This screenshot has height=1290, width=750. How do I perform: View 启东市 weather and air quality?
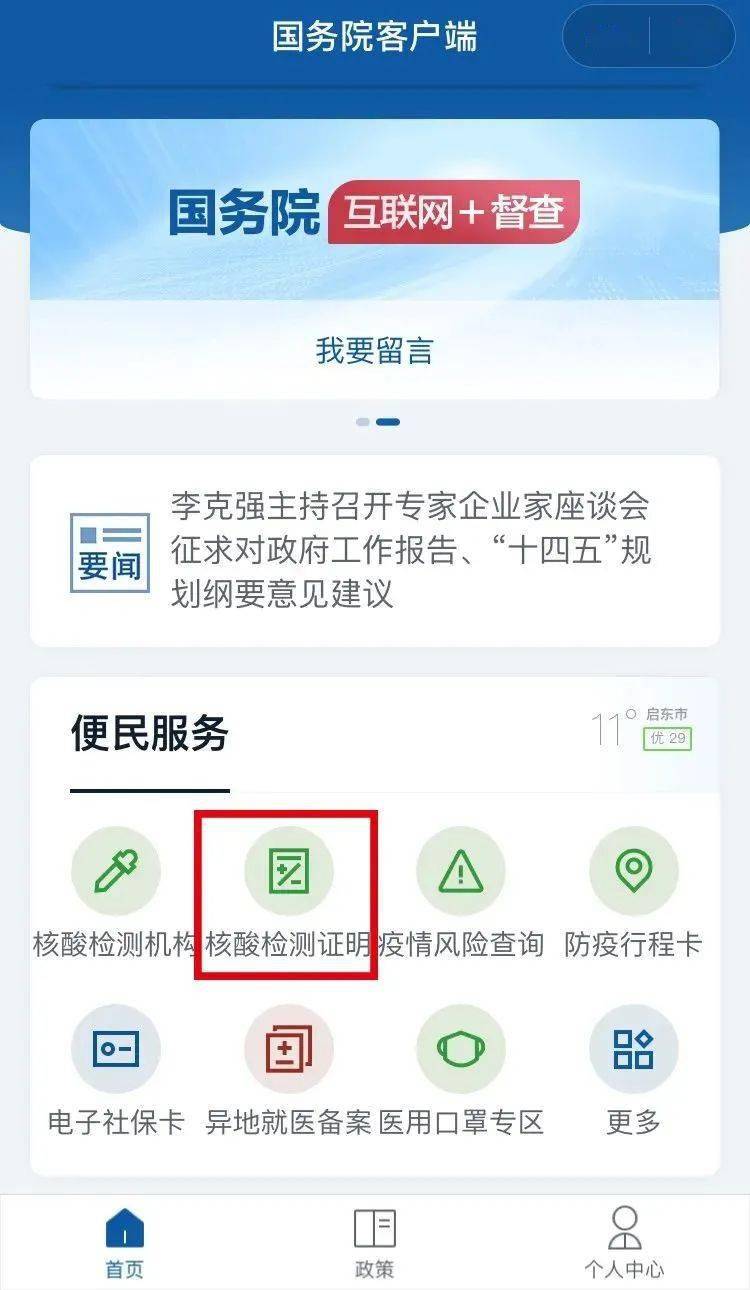[x=640, y=728]
